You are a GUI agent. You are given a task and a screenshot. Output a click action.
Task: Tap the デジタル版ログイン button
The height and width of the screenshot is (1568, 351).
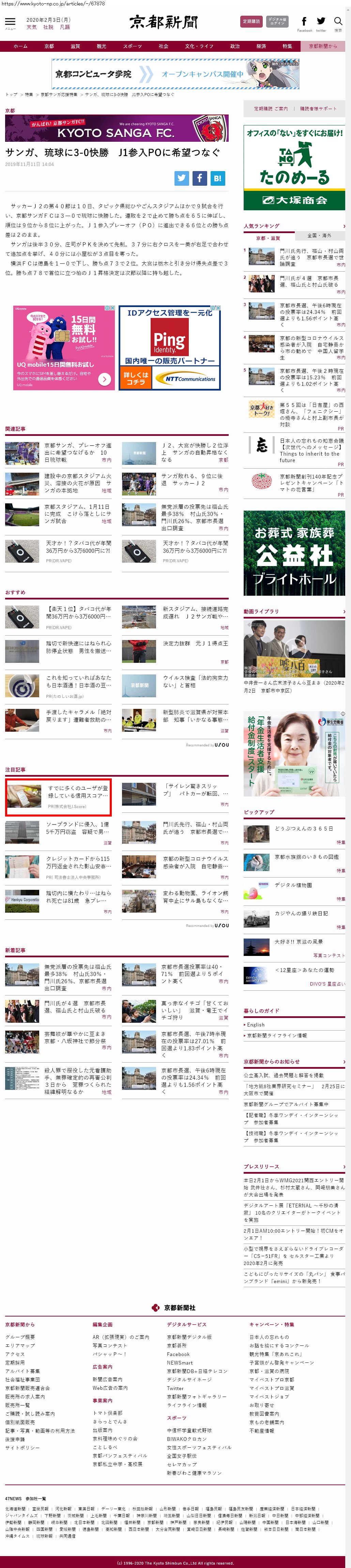[277, 22]
